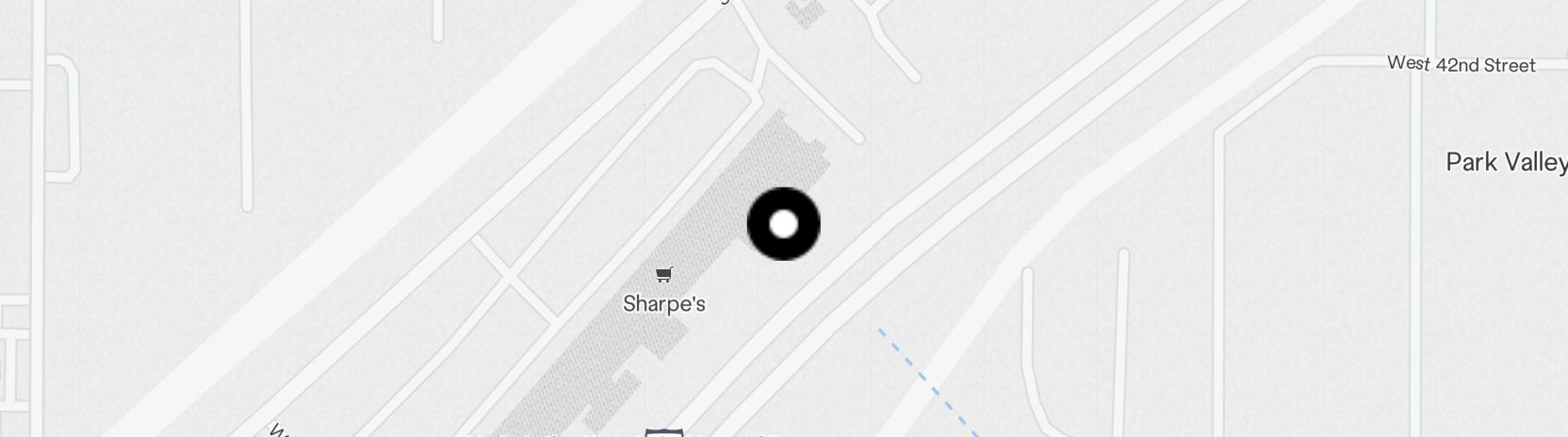Viewport: 1568px width, 437px height.
Task: Tap the black location pin
Action: coord(783,224)
